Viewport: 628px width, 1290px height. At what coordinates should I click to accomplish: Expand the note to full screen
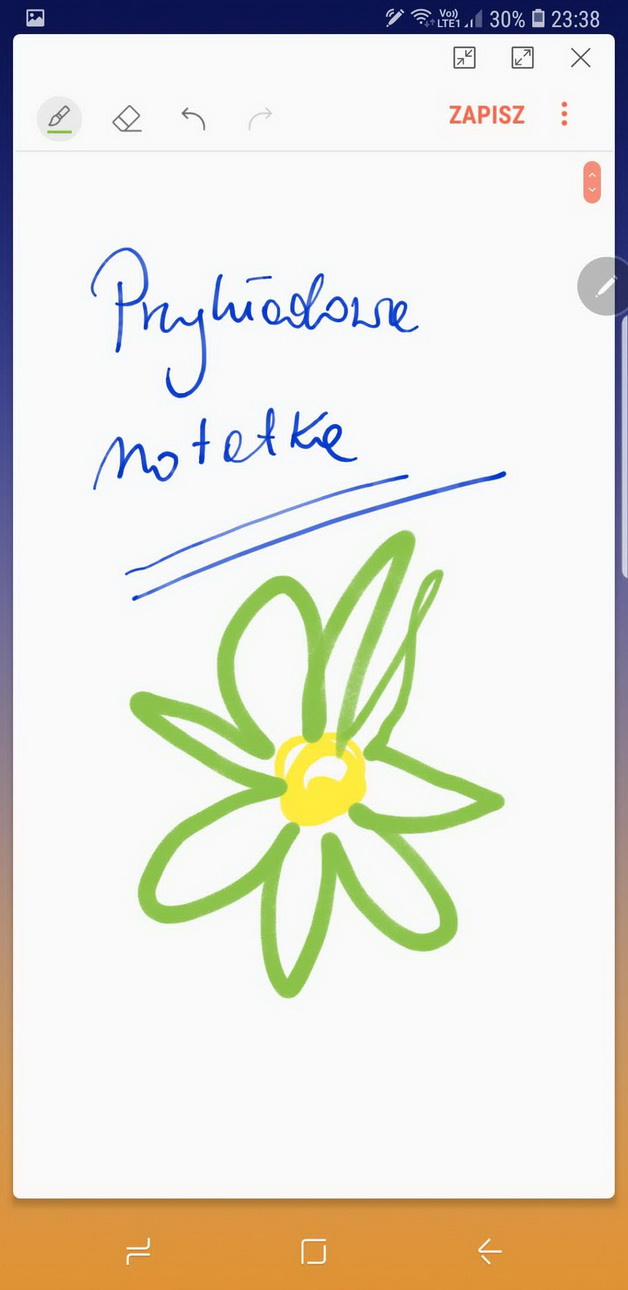click(523, 57)
